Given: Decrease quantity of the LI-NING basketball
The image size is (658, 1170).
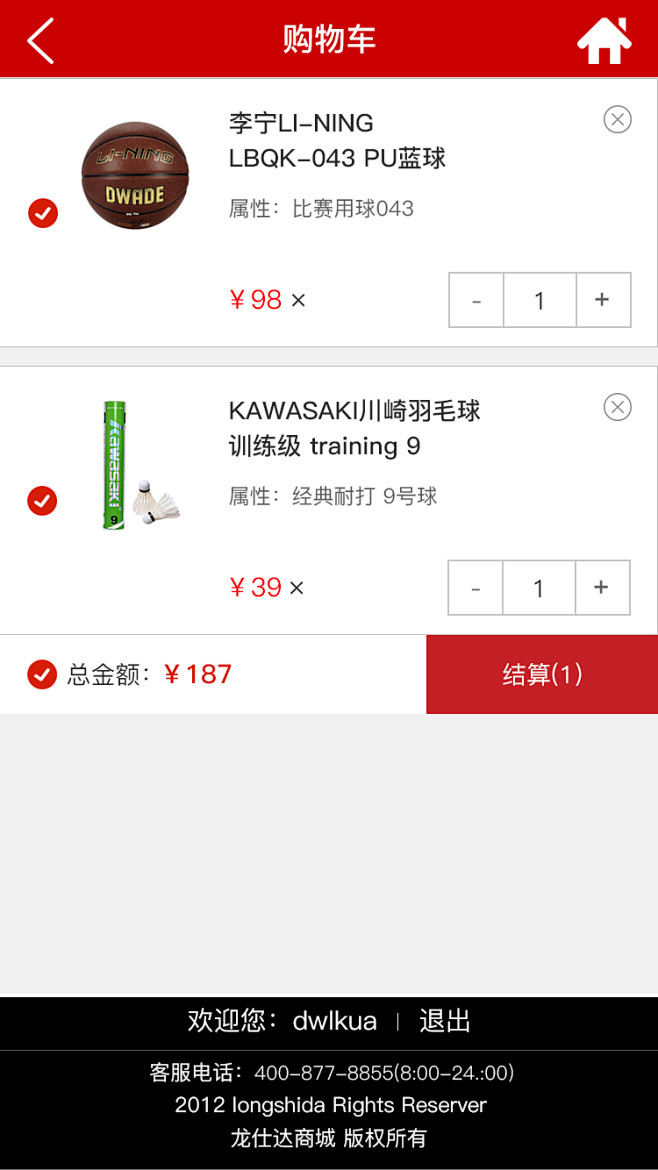Looking at the screenshot, I should pos(476,300).
